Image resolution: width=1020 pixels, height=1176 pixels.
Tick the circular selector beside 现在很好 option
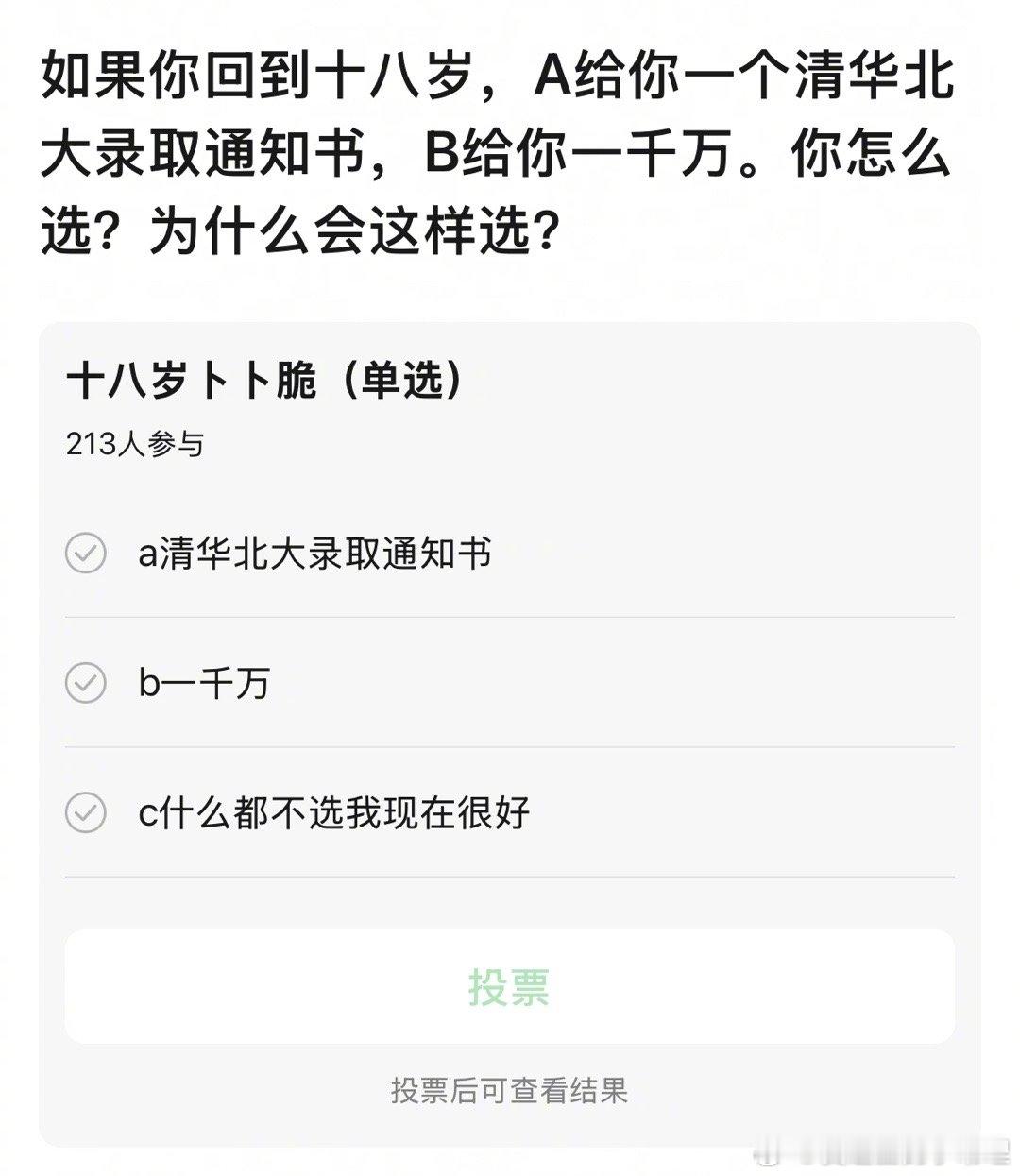point(85,812)
